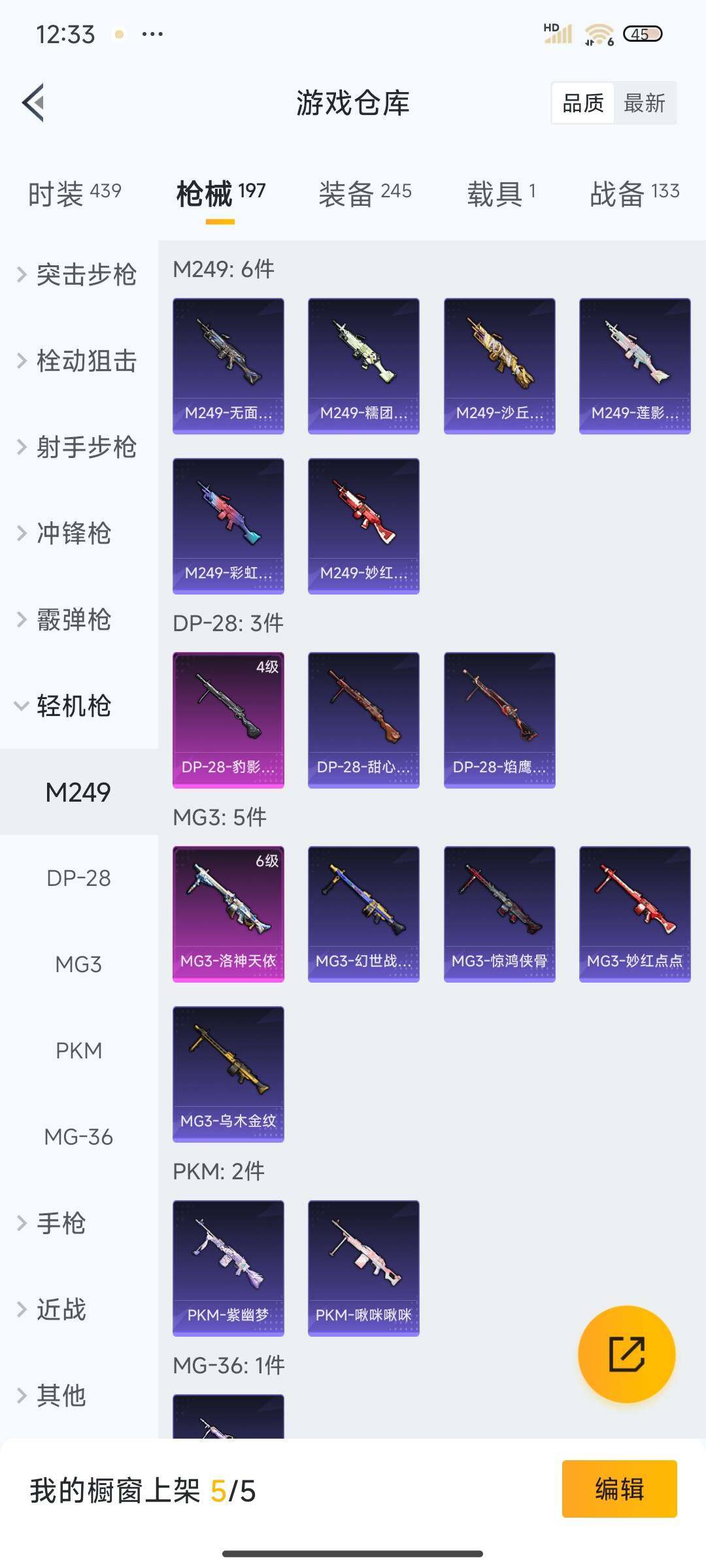Tap the orange floating share button
This screenshot has height=1568, width=706.
626,1354
